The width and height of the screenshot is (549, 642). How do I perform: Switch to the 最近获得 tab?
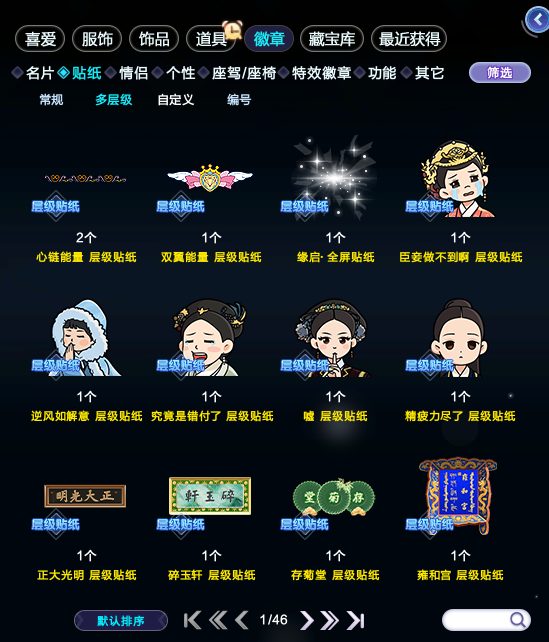tap(409, 39)
